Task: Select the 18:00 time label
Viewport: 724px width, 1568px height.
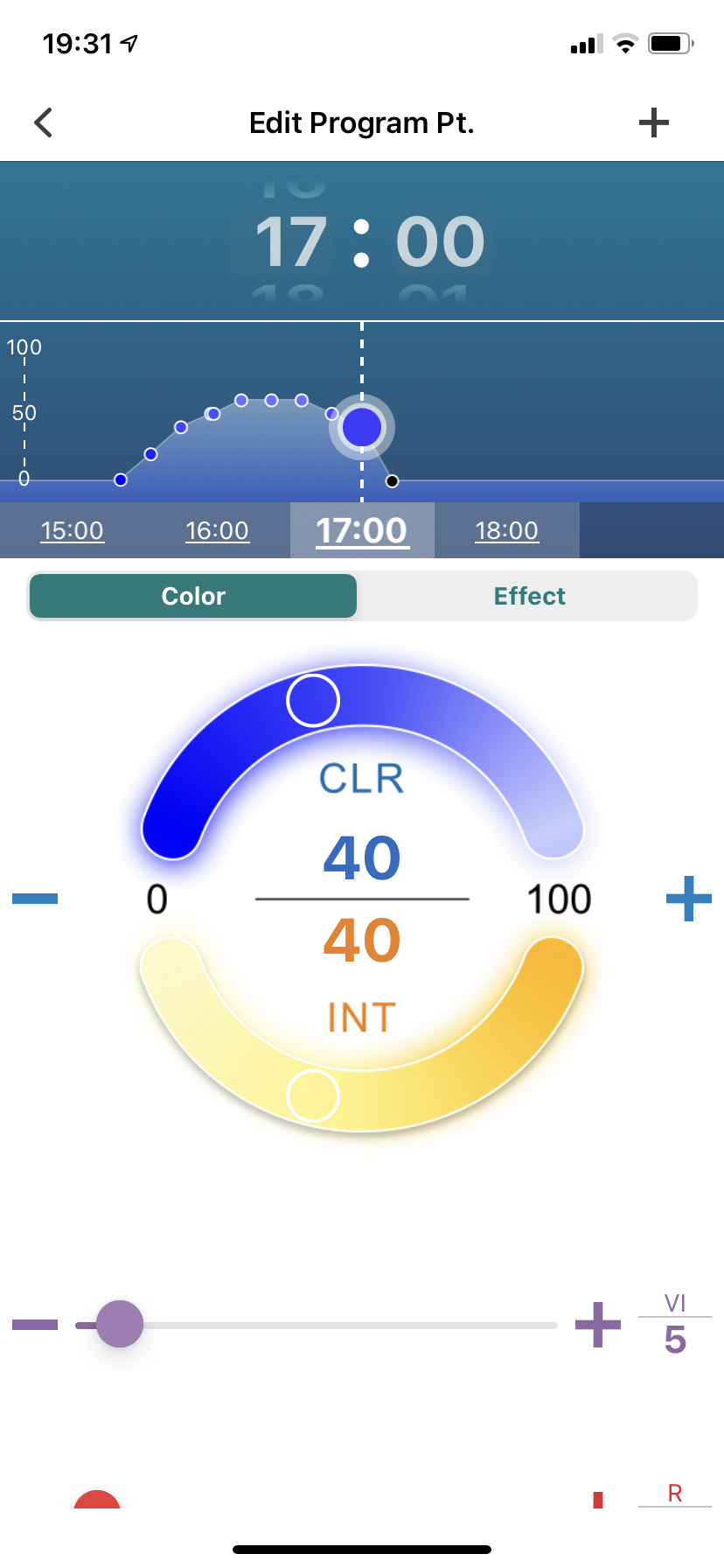Action: tap(506, 530)
